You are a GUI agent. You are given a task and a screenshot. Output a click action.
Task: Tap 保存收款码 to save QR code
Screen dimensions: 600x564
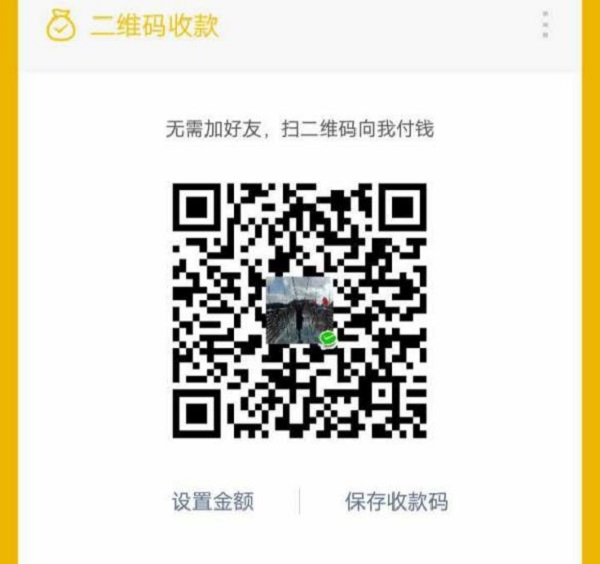396,502
